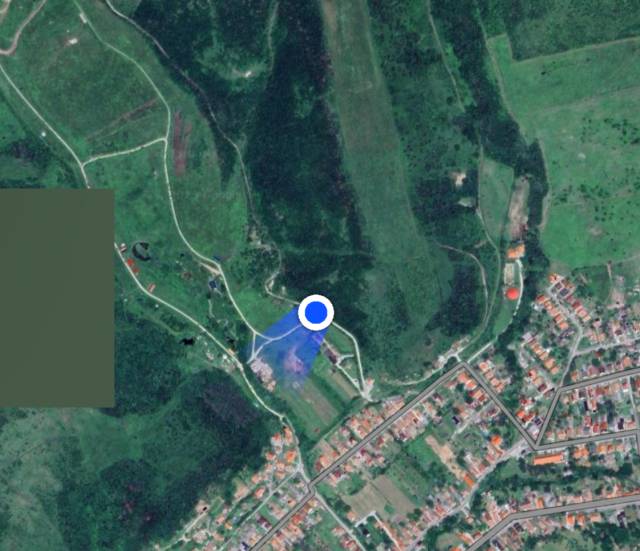Viewport: 640px width, 551px height.
Task: Tap the blue current location dot
Action: 317,313
